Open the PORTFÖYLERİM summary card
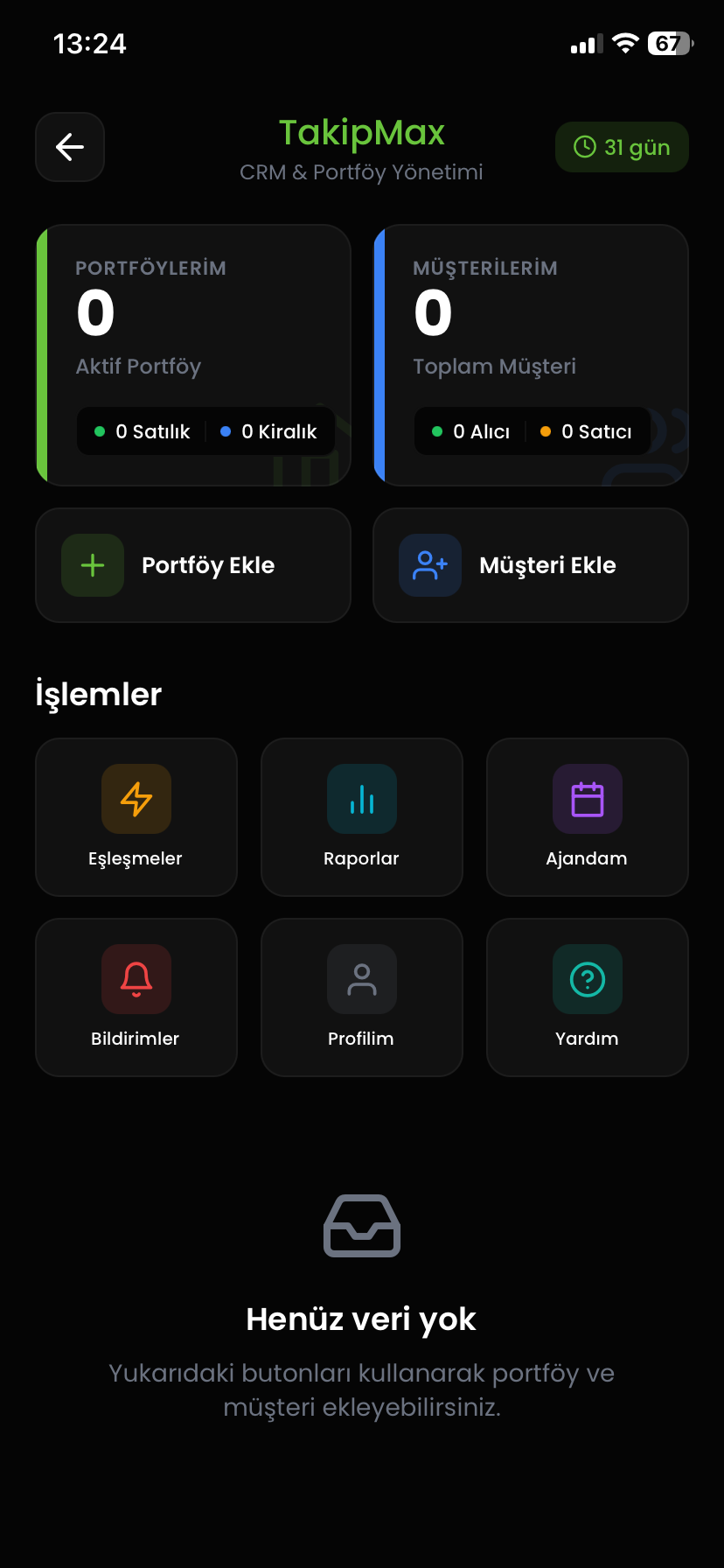 pyautogui.click(x=192, y=354)
